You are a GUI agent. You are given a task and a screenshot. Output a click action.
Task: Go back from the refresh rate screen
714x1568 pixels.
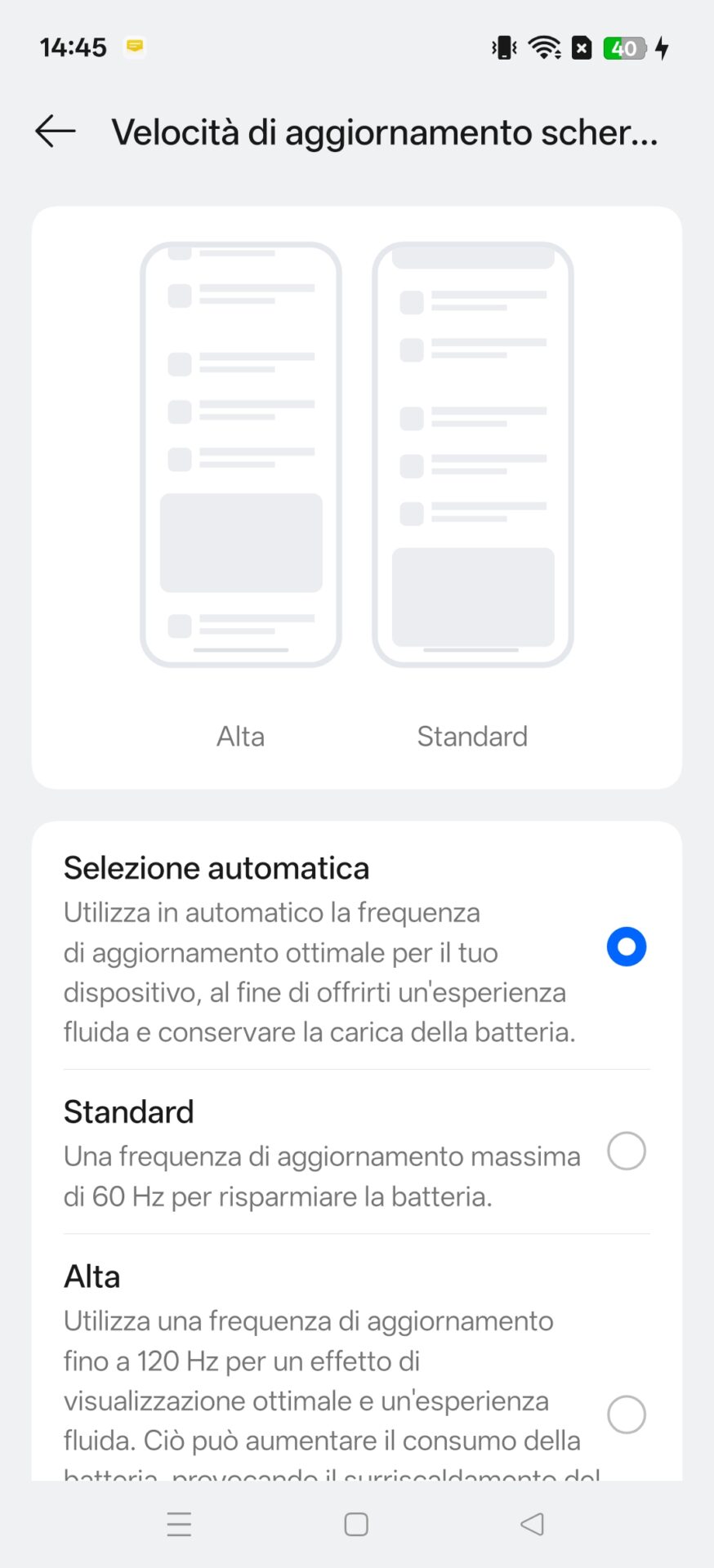pos(56,131)
